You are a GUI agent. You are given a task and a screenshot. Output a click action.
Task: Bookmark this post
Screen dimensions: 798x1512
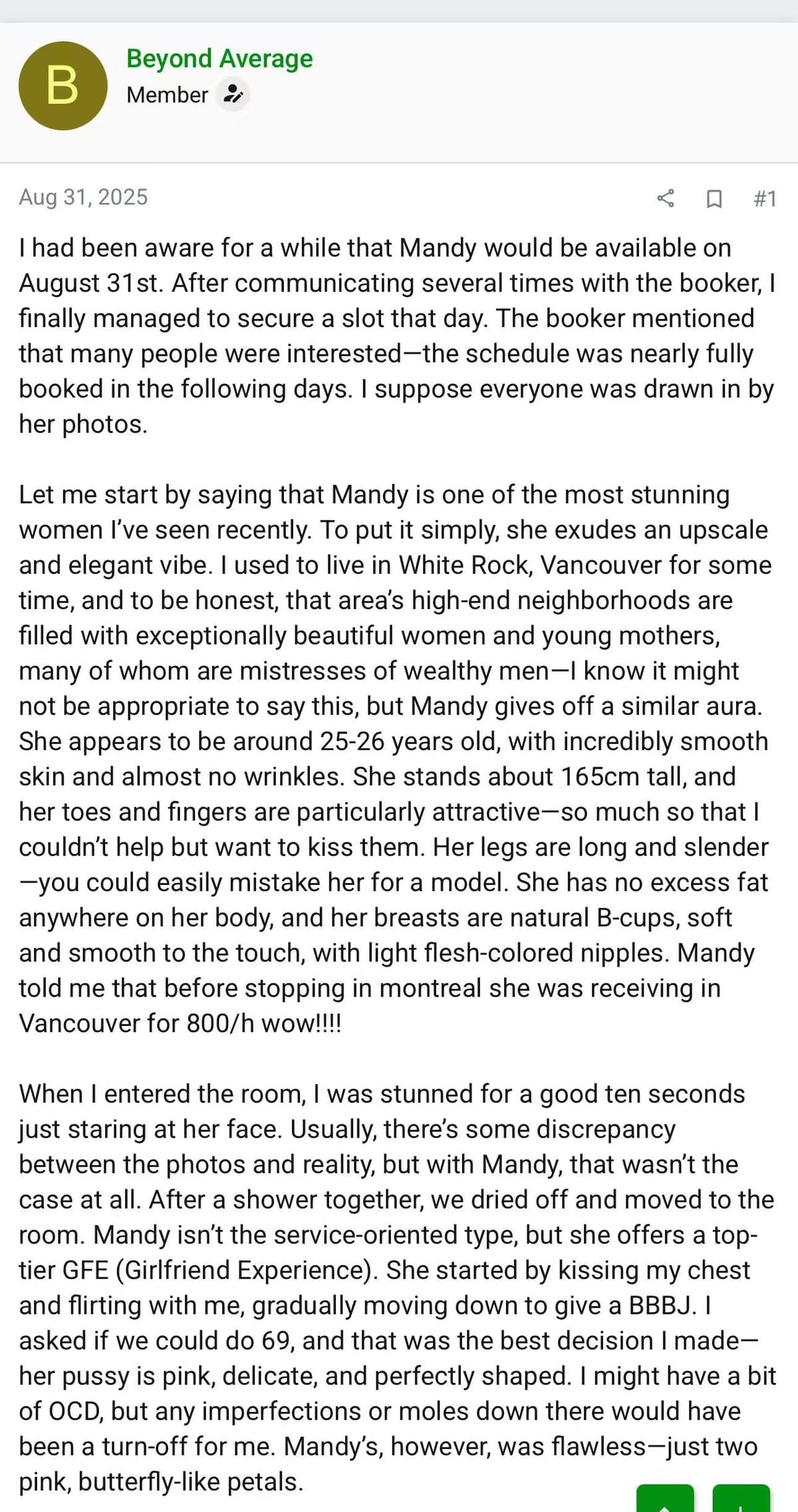point(714,198)
